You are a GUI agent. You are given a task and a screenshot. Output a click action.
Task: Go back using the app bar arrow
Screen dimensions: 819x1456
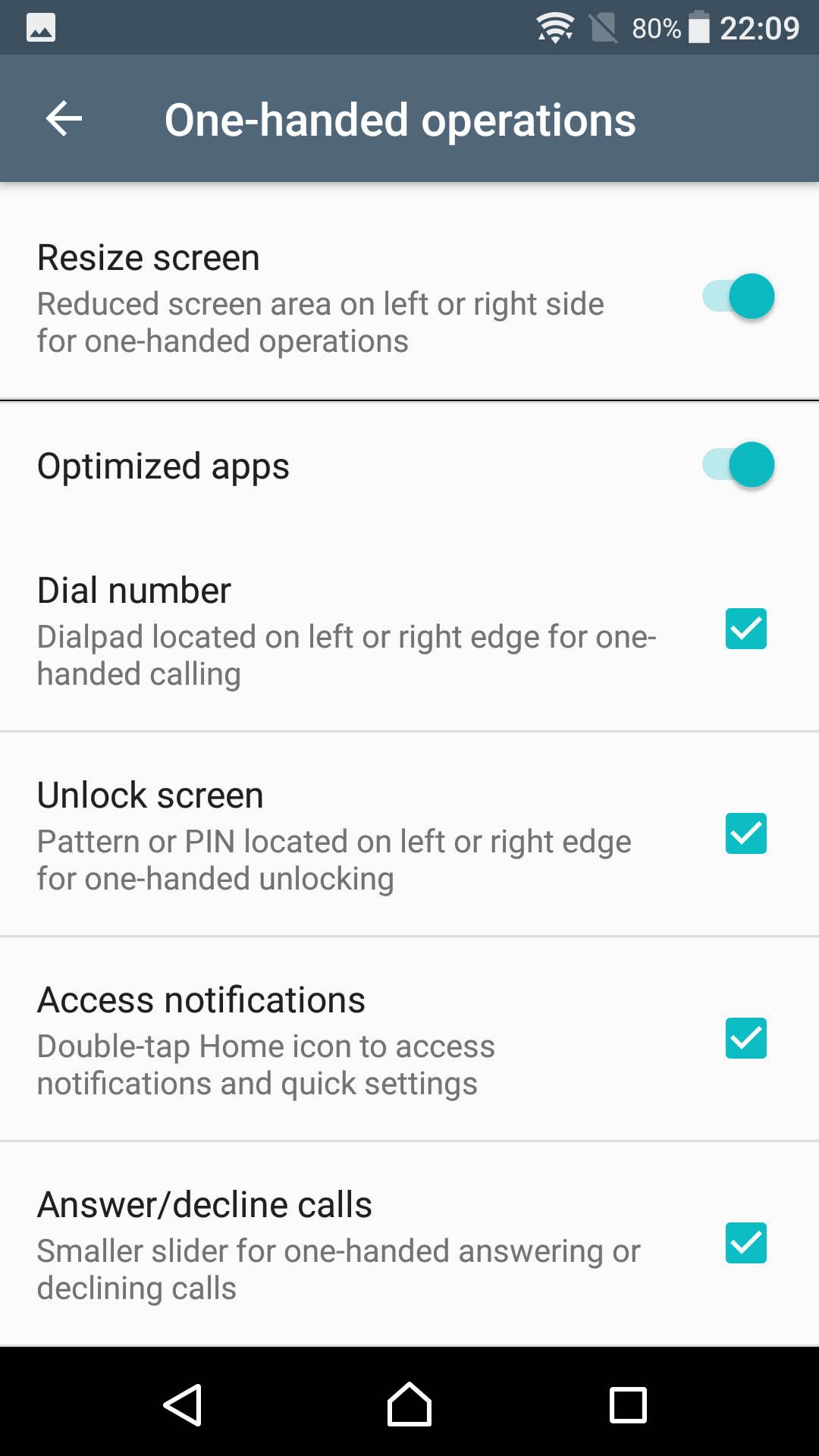click(x=64, y=119)
